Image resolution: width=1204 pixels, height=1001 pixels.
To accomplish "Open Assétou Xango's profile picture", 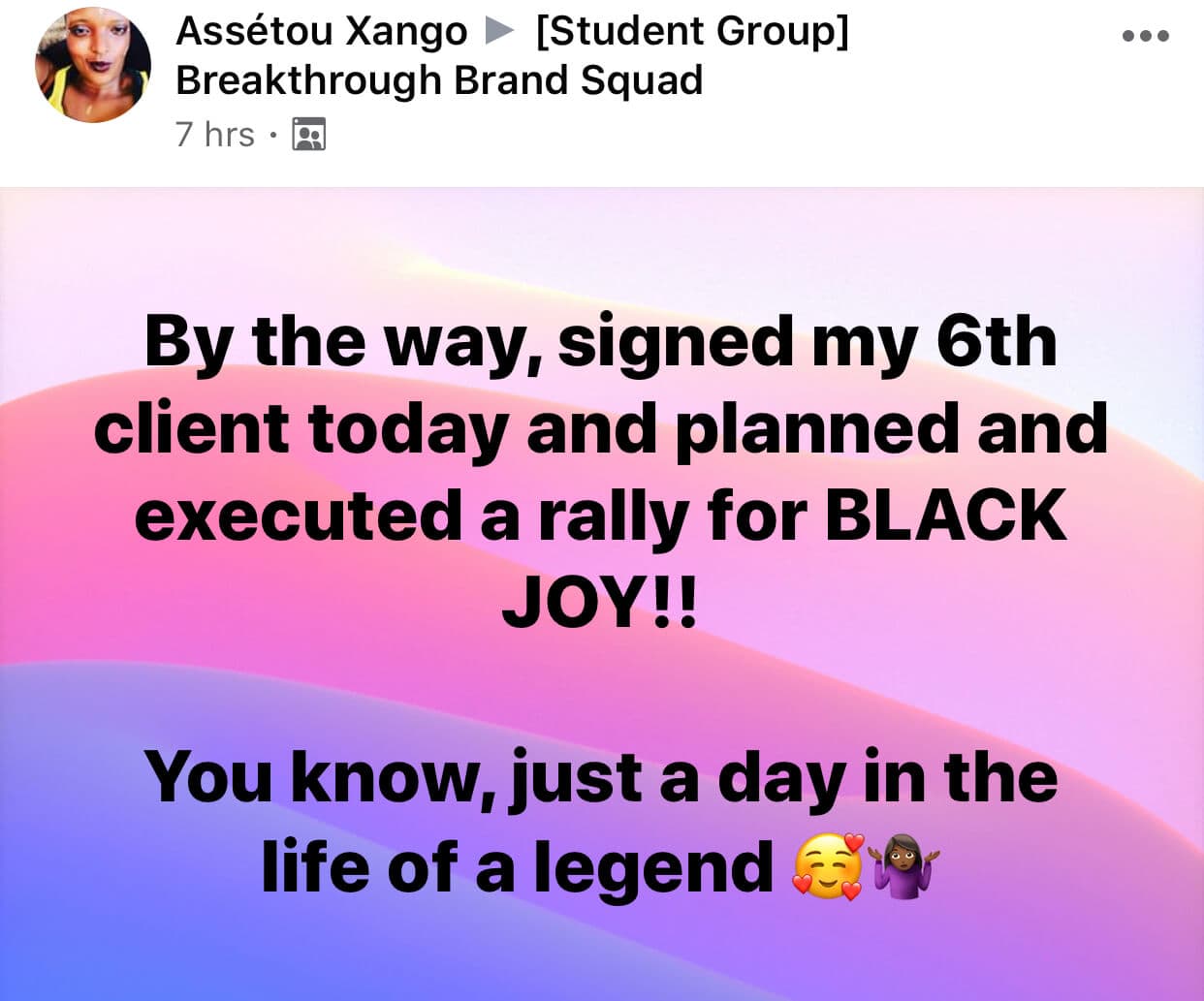I will pyautogui.click(x=93, y=65).
